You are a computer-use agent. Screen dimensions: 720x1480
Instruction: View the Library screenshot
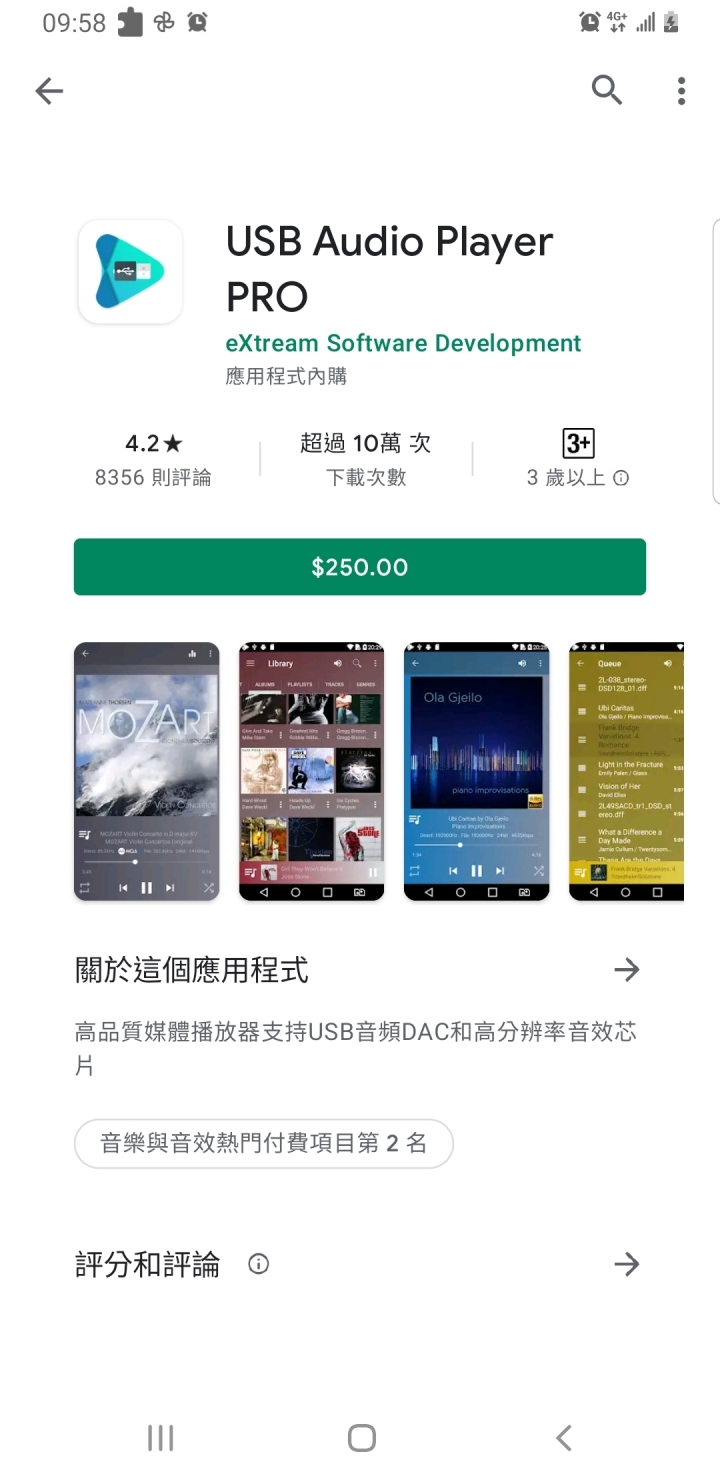pos(311,771)
